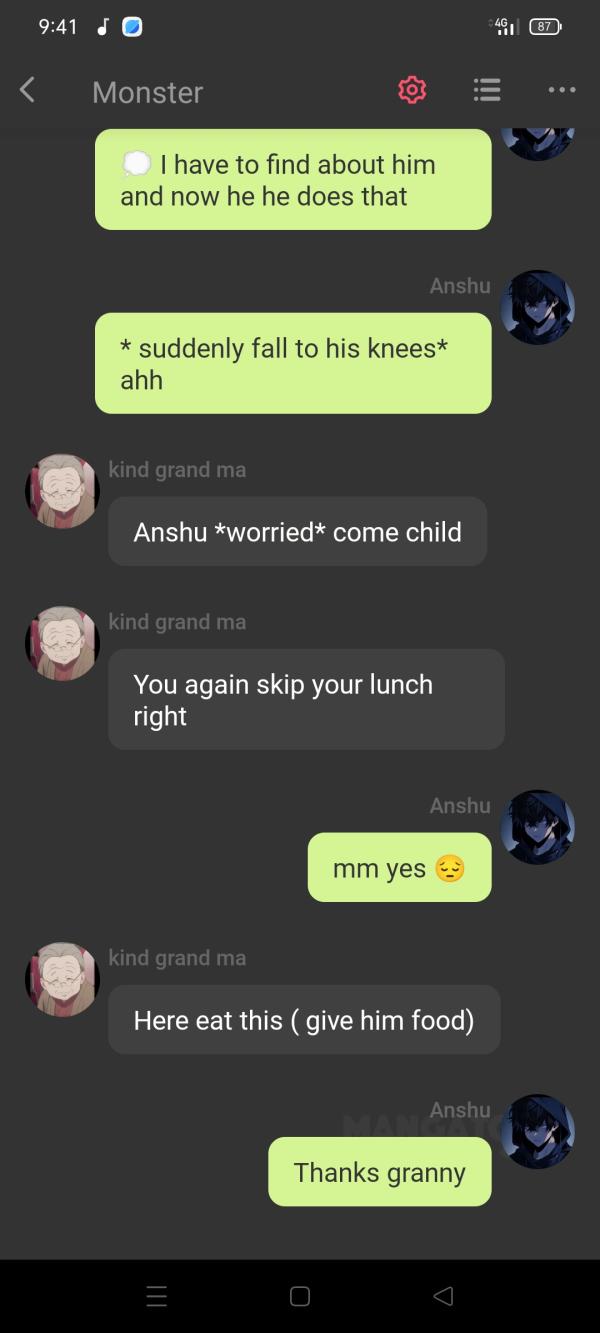Open the list icon in header
The height and width of the screenshot is (1333, 600).
(487, 91)
